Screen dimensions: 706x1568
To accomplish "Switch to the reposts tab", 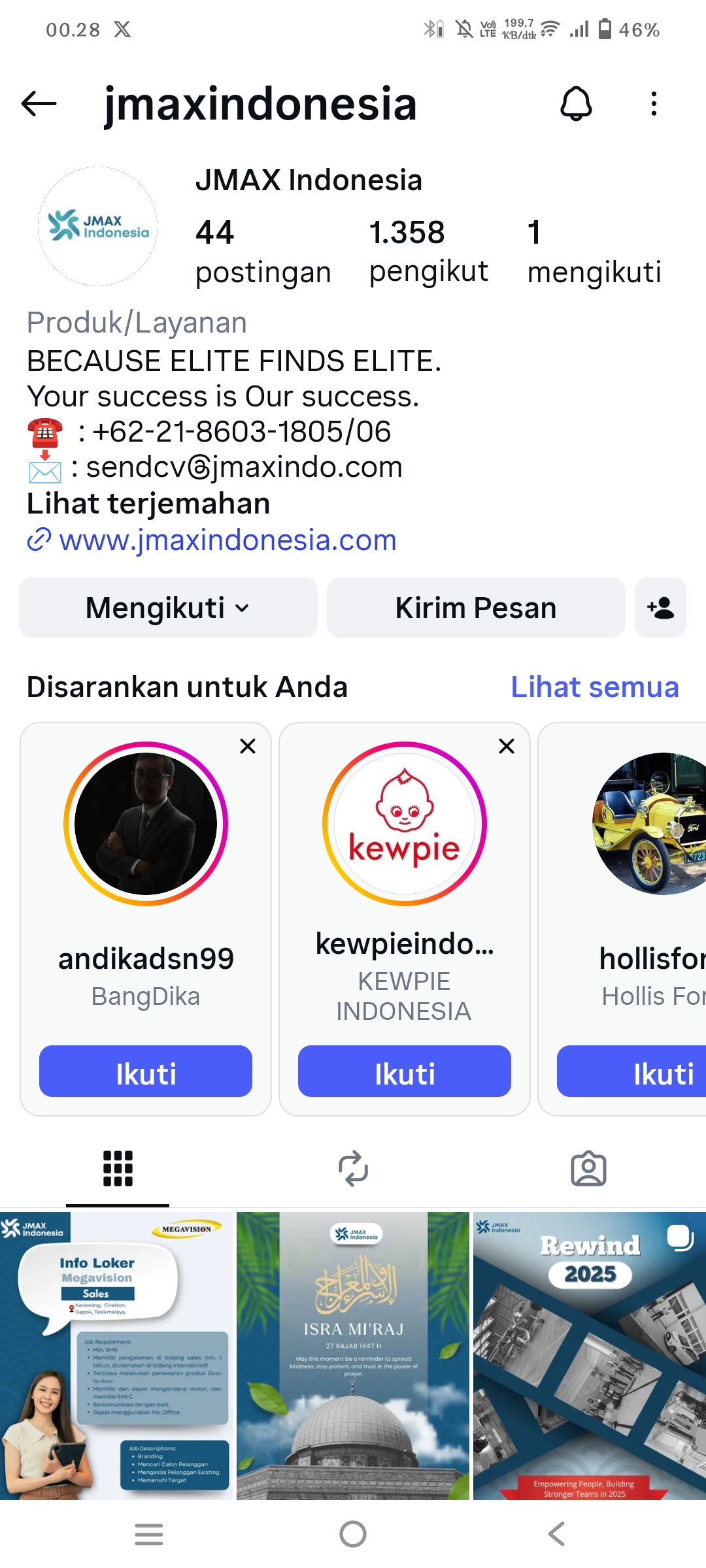I will 353,1169.
